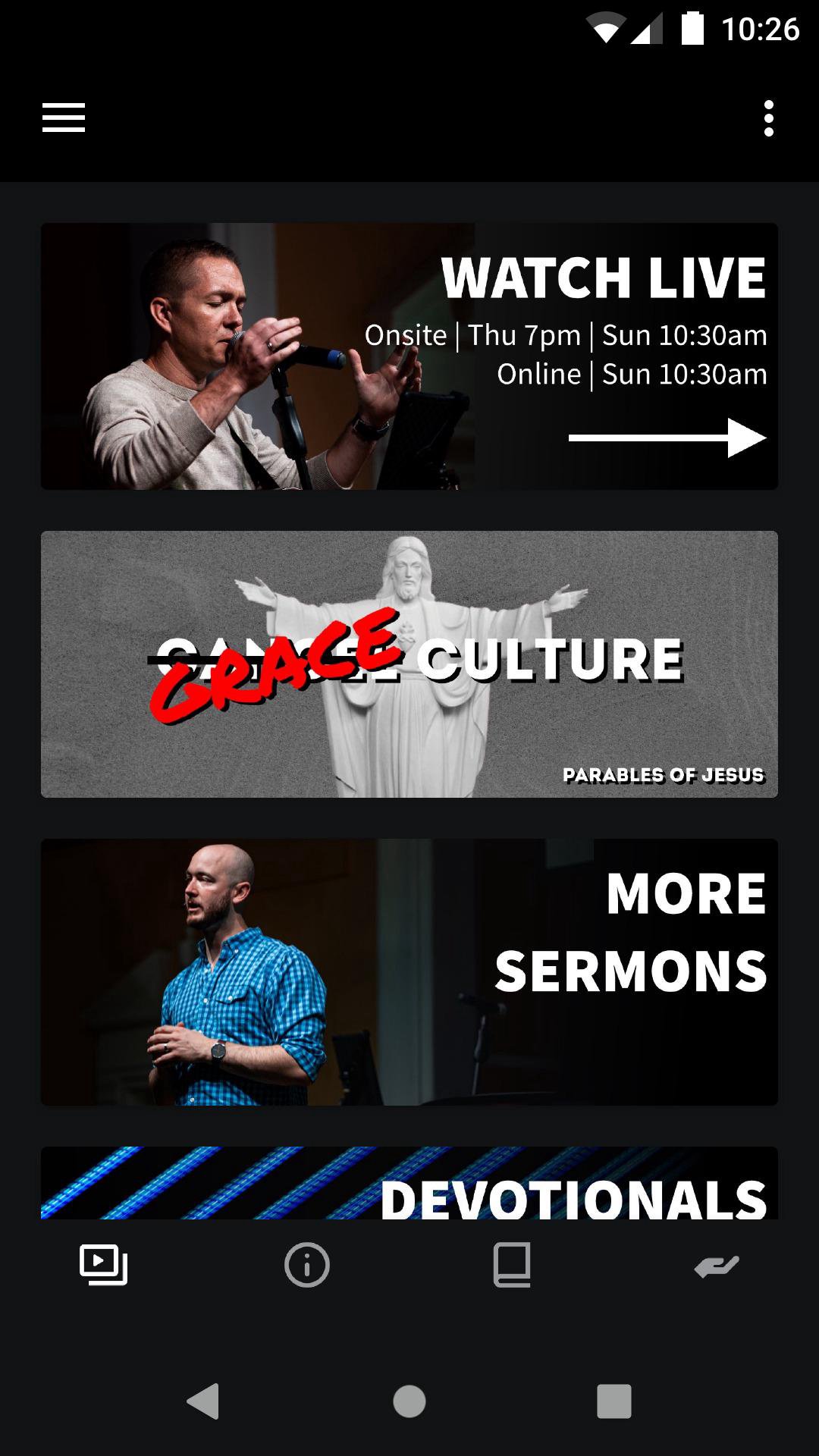Switch to the media videos tab
Viewport: 819px width, 1456px height.
(x=103, y=1265)
